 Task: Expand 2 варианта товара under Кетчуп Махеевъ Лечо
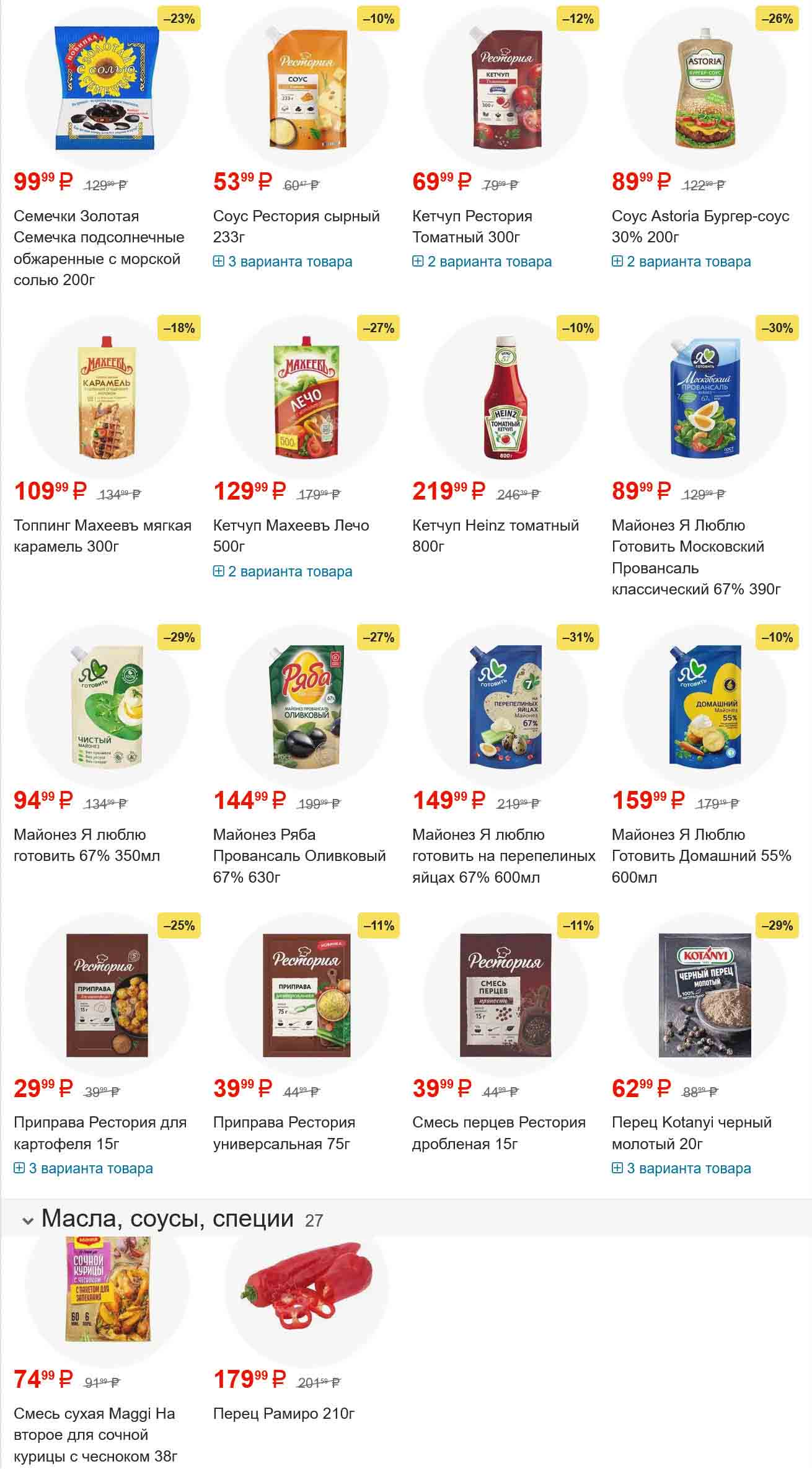(283, 571)
